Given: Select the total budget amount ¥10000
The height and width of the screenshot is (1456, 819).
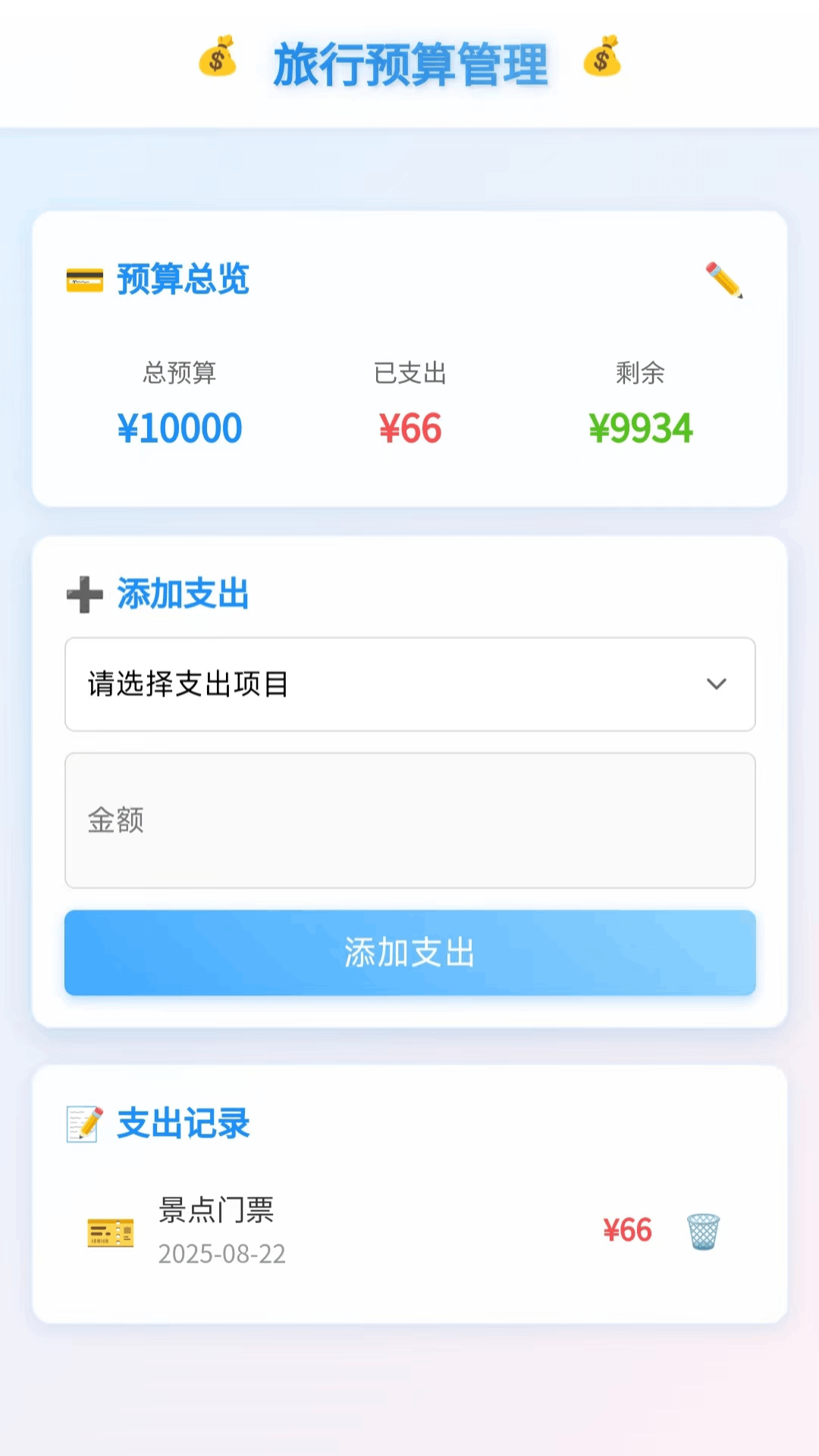Looking at the screenshot, I should 180,428.
